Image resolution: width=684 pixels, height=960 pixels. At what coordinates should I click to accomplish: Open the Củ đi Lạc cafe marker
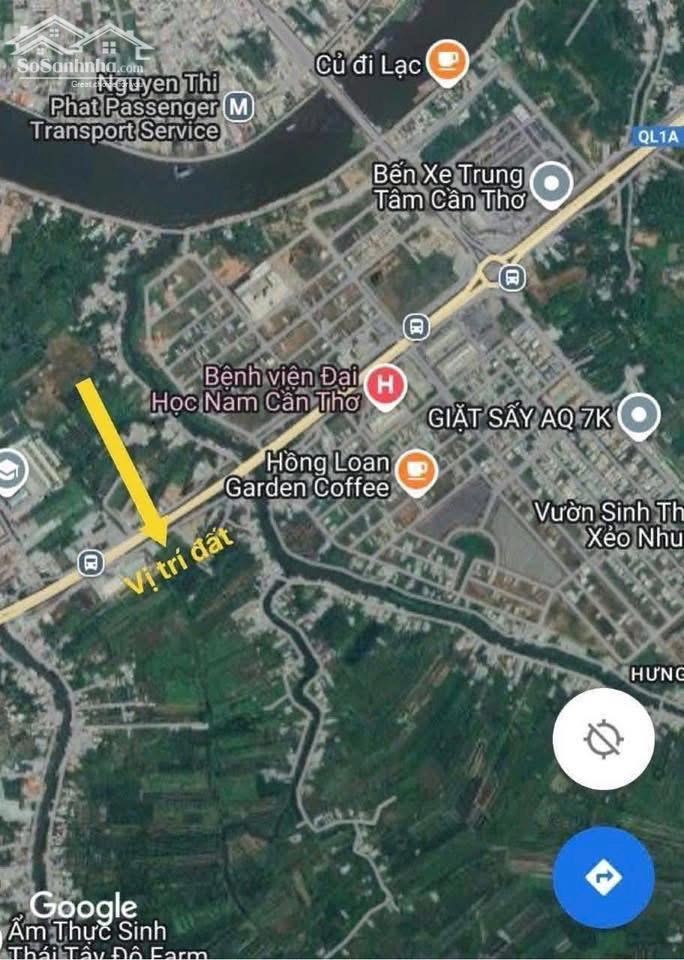[447, 63]
